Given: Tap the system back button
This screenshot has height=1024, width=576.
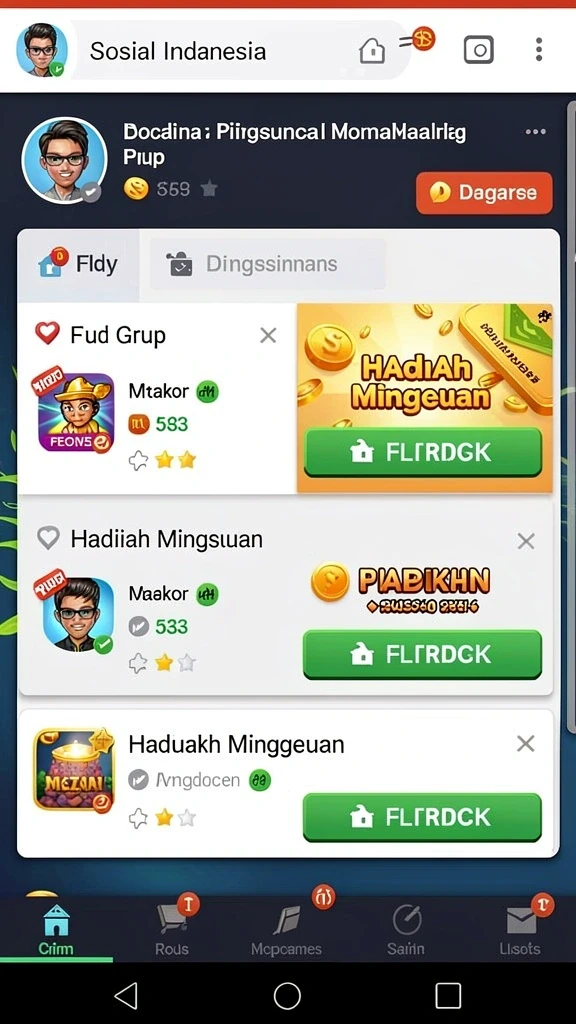Looking at the screenshot, I should (x=126, y=996).
